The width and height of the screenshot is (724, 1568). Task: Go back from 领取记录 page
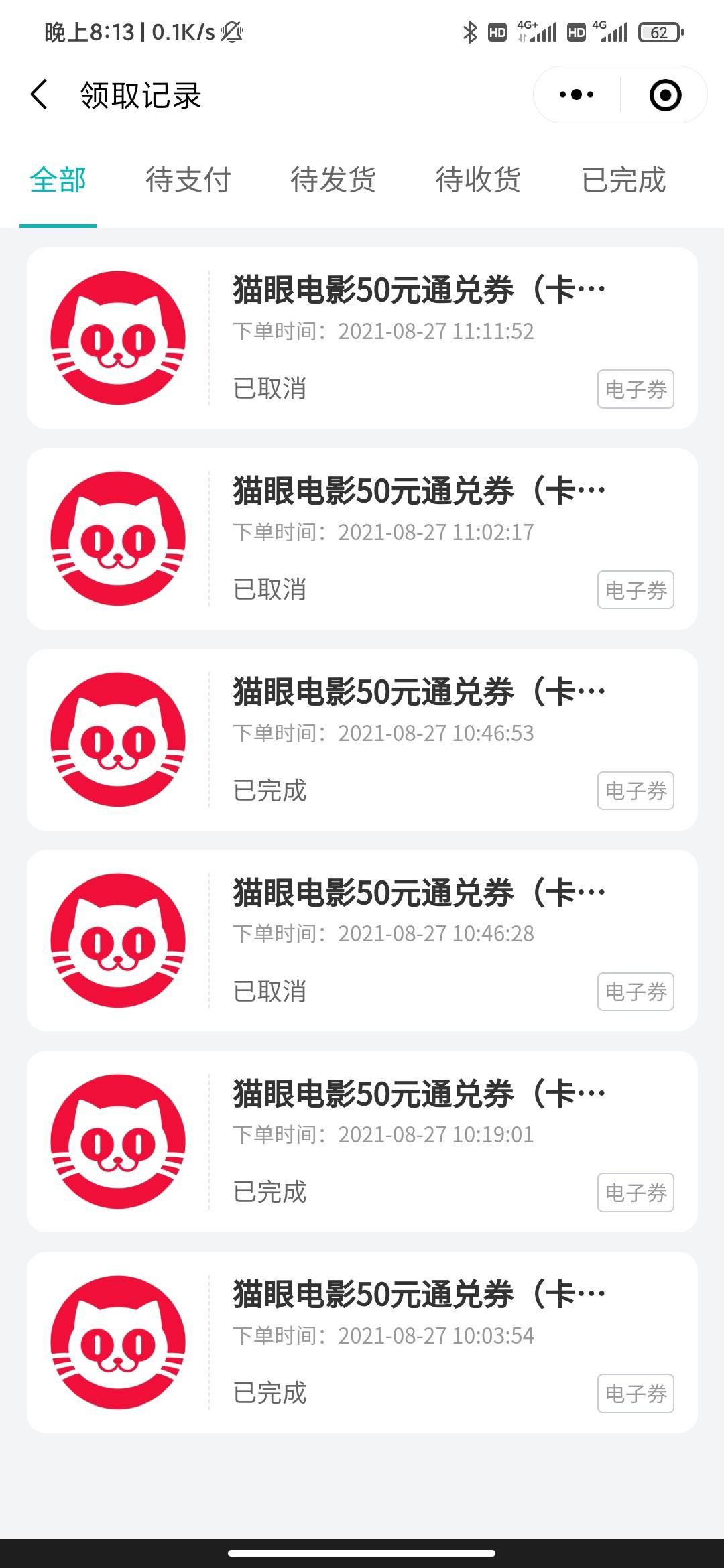(x=40, y=94)
